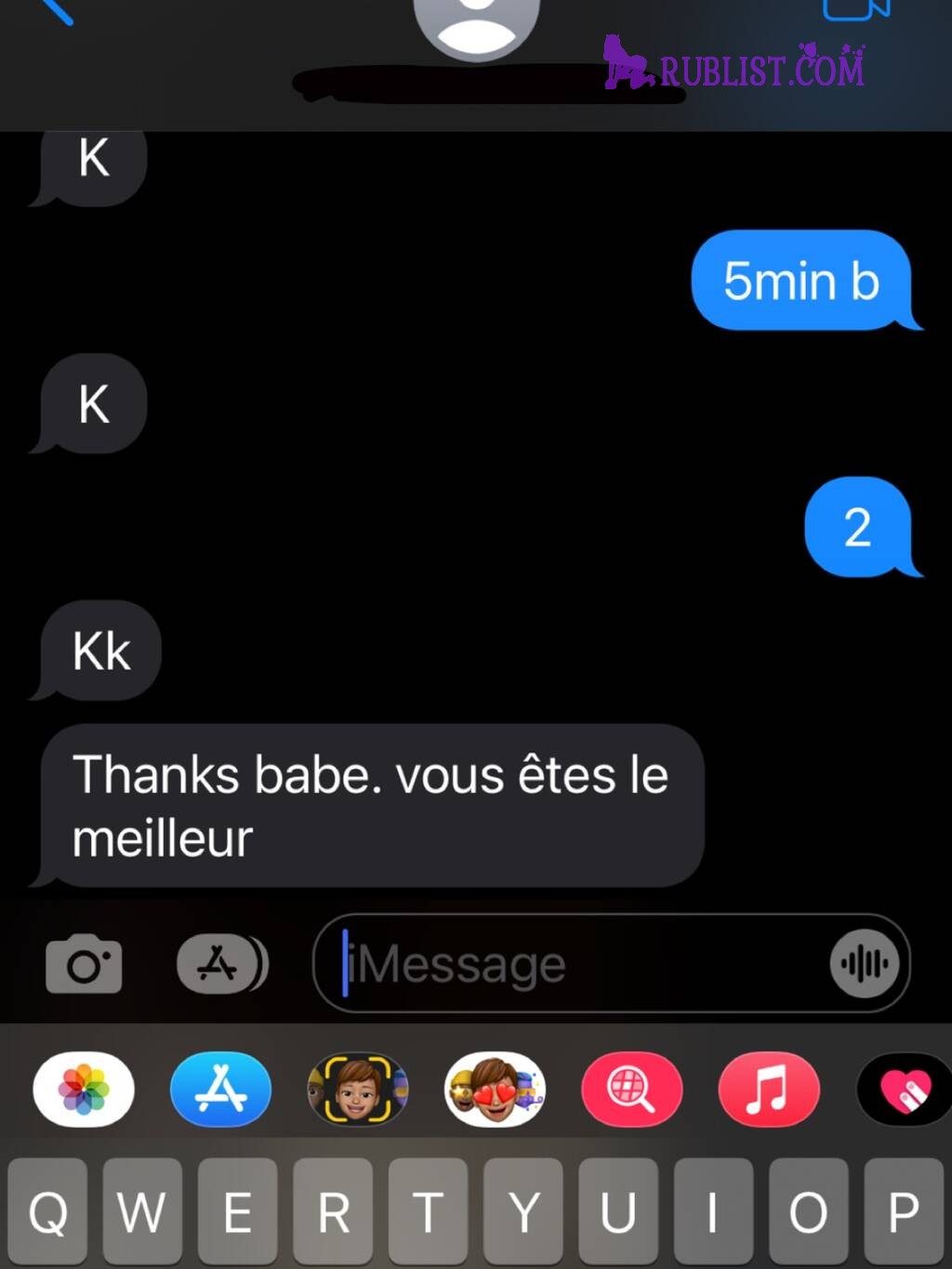Viewport: 952px width, 1269px height.
Task: Record an audio message
Action: tap(864, 964)
